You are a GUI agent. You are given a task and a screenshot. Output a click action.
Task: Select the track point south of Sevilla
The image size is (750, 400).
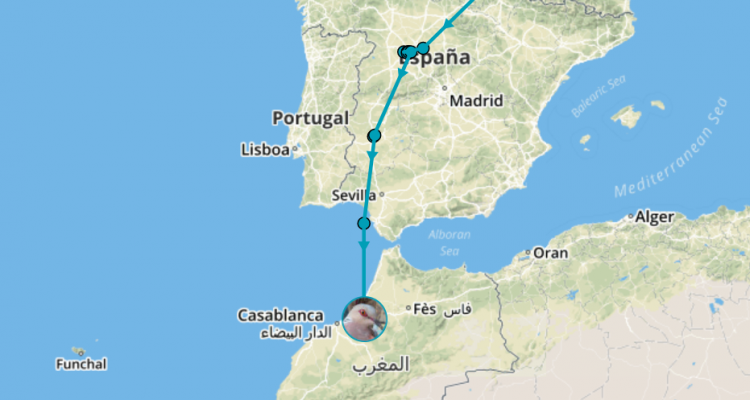(x=364, y=223)
